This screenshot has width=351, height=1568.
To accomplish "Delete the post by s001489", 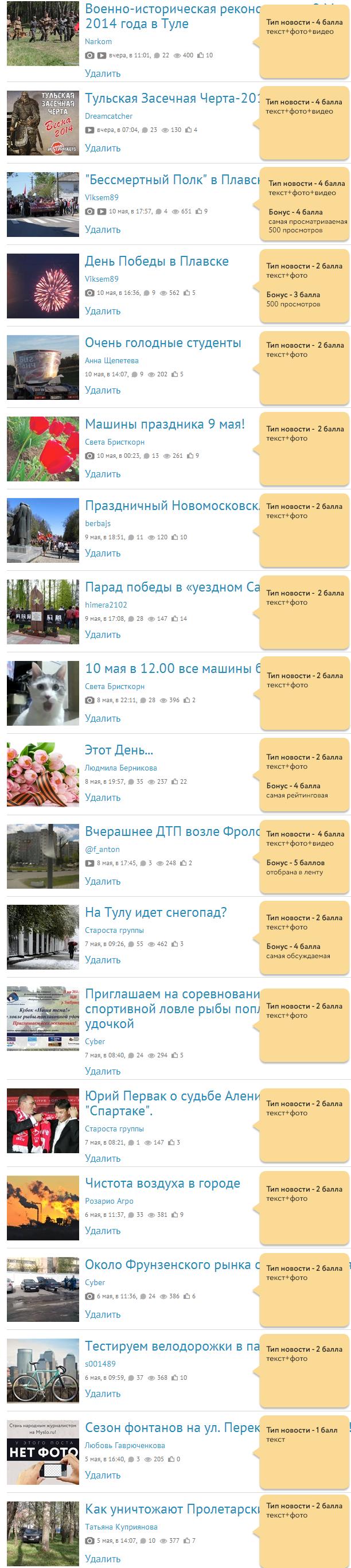I will pyautogui.click(x=102, y=1394).
